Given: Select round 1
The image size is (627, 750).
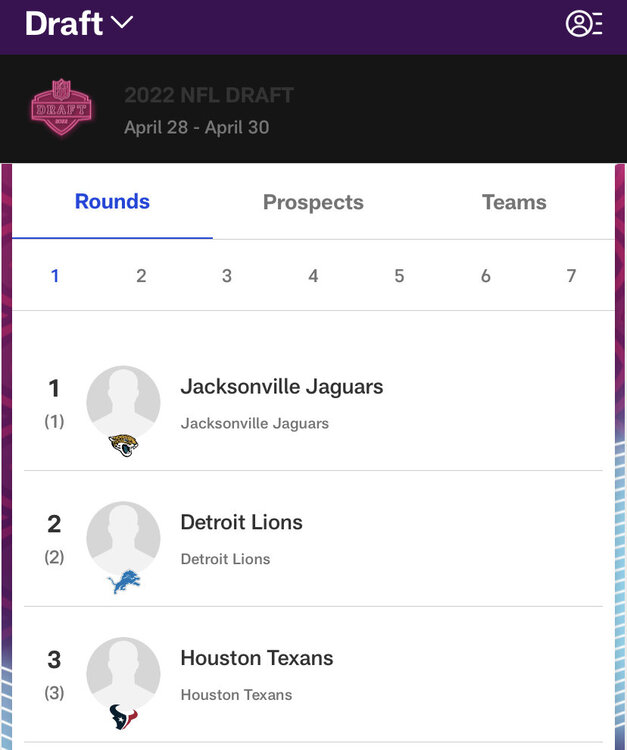Looking at the screenshot, I should 55,276.
